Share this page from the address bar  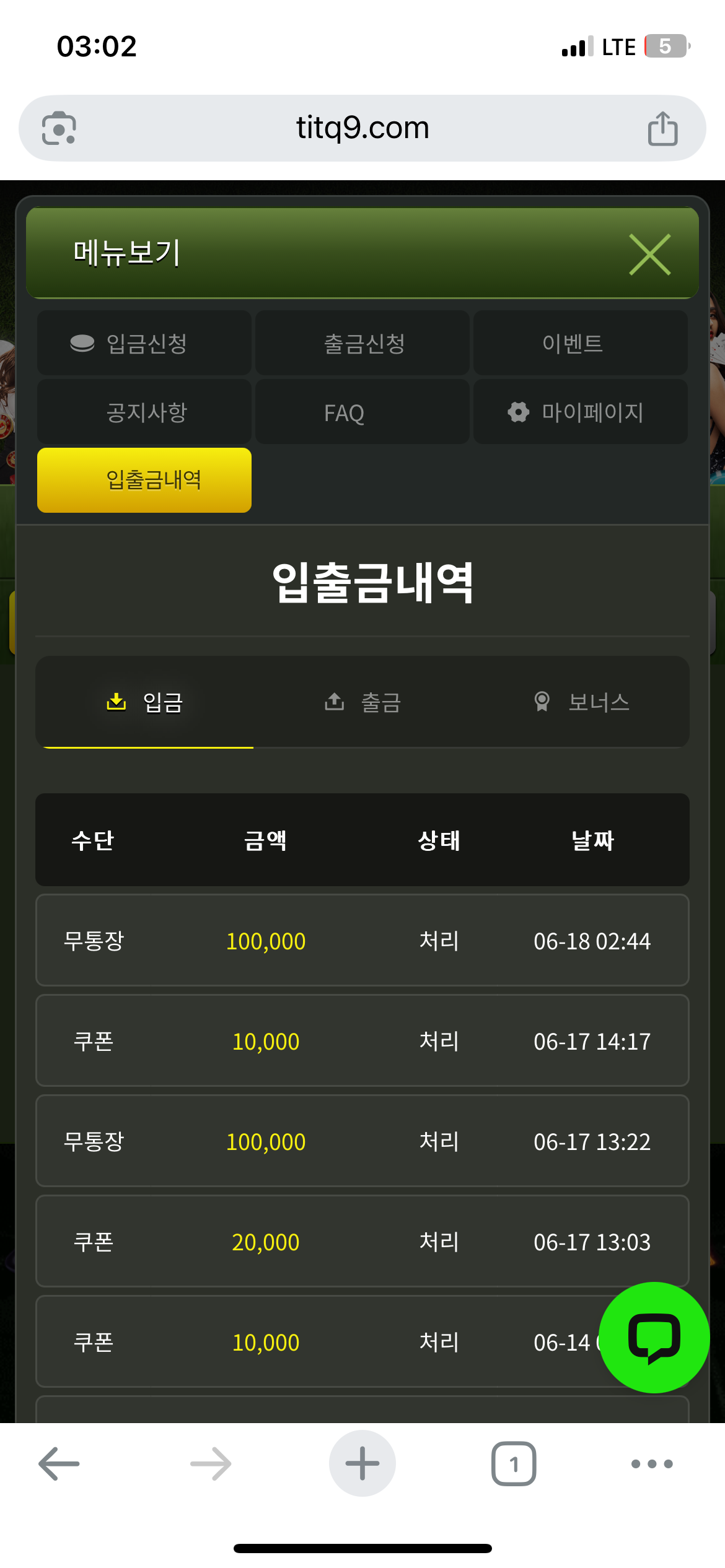pos(662,128)
